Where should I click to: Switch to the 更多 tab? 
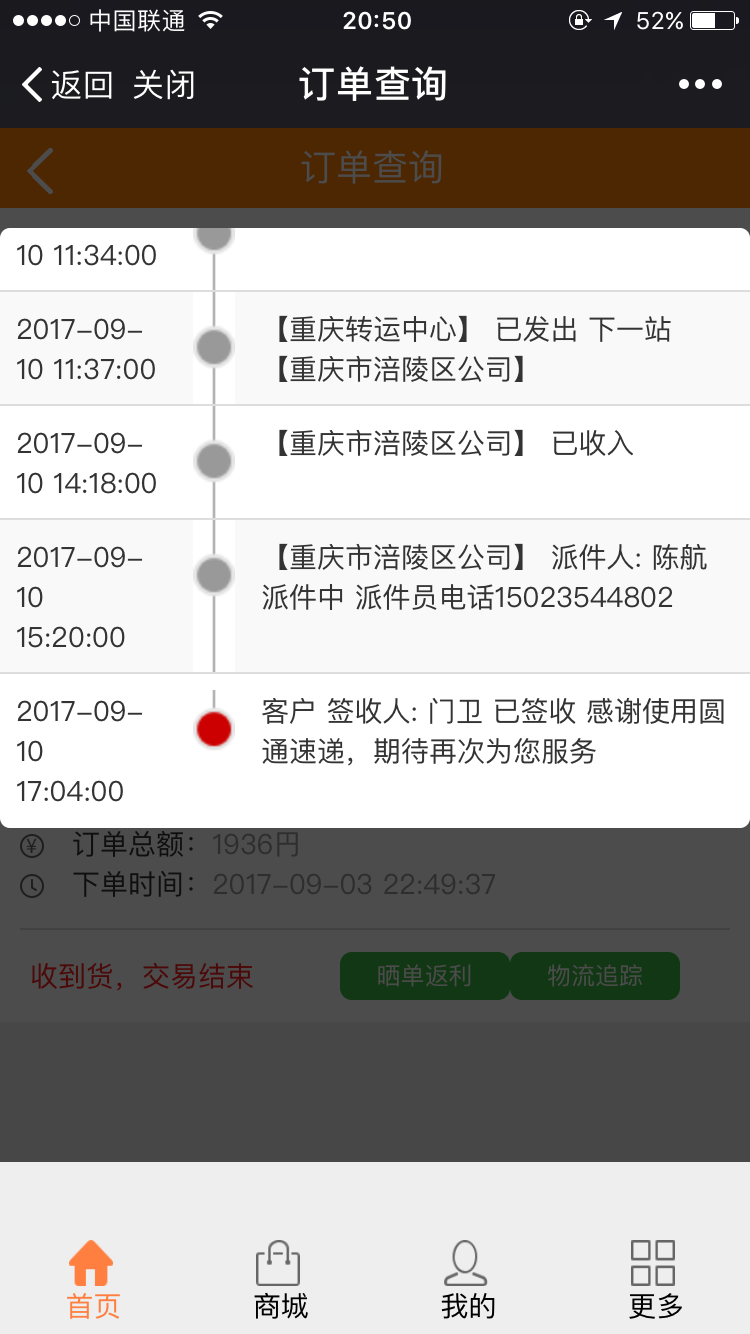[x=655, y=1280]
